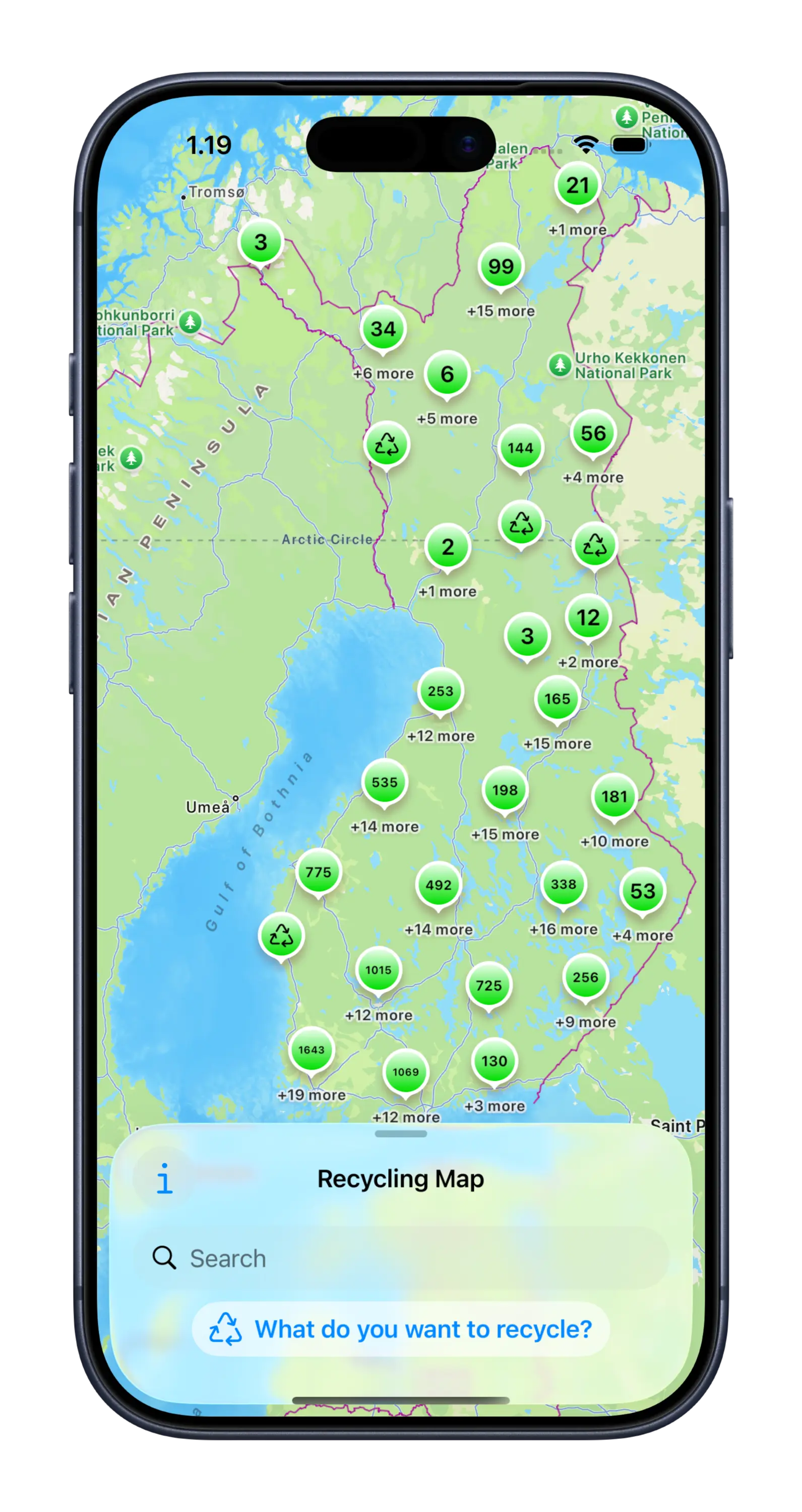The height and width of the screenshot is (1512, 802).
Task: Open the 725 cluster pin
Action: point(489,985)
